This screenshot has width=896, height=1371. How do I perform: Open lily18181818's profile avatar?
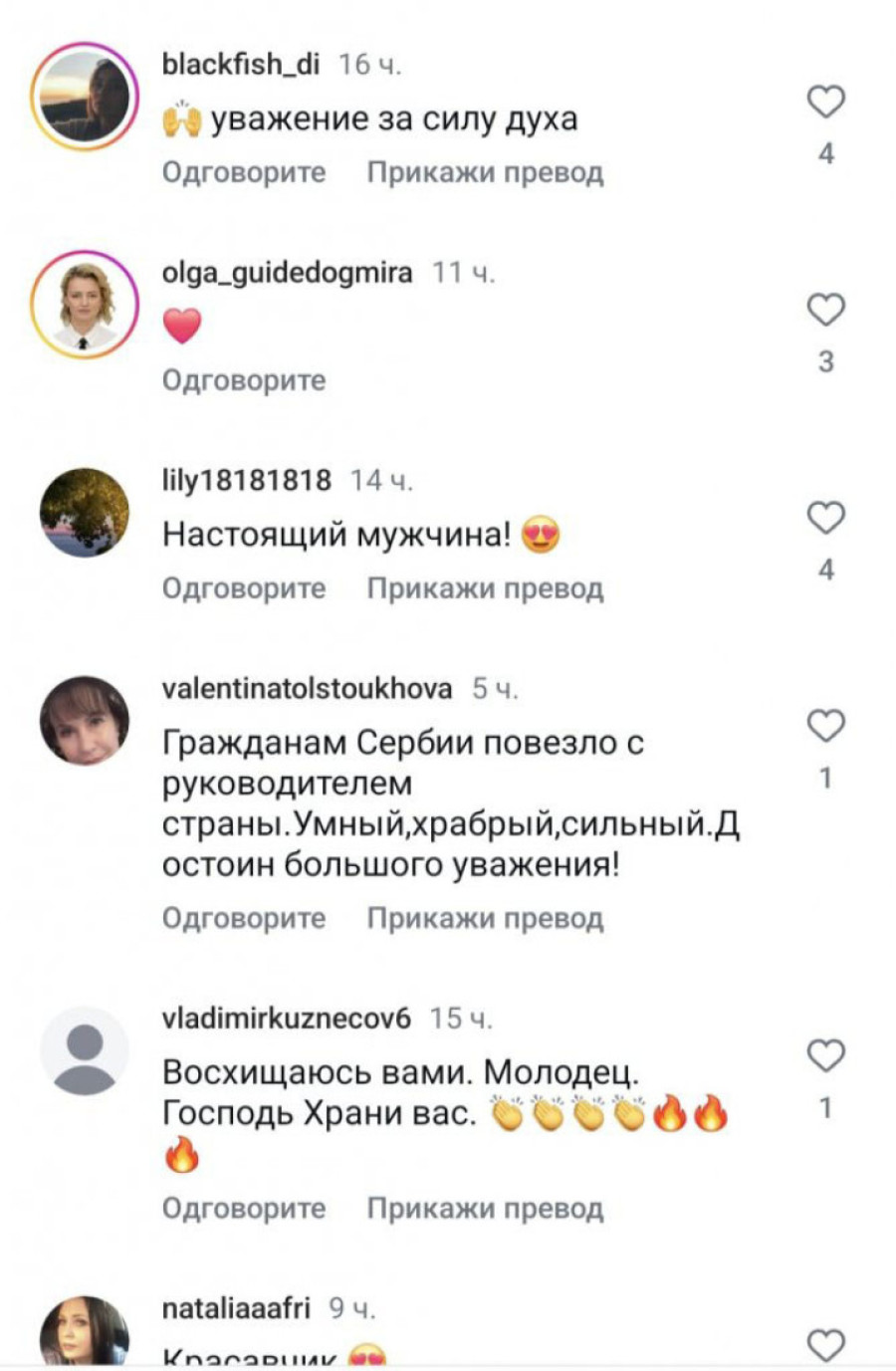coord(85,513)
